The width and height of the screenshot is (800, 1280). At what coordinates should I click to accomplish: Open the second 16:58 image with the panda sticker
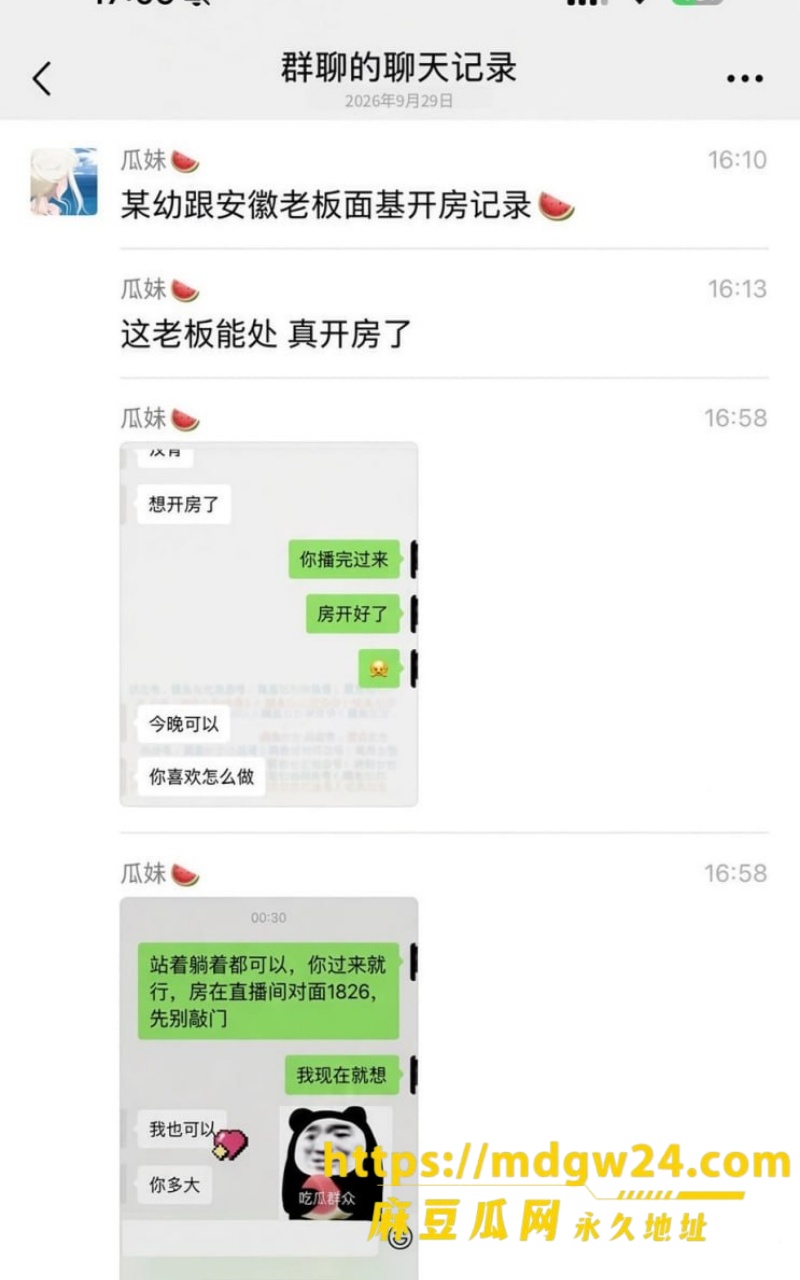point(269,1088)
